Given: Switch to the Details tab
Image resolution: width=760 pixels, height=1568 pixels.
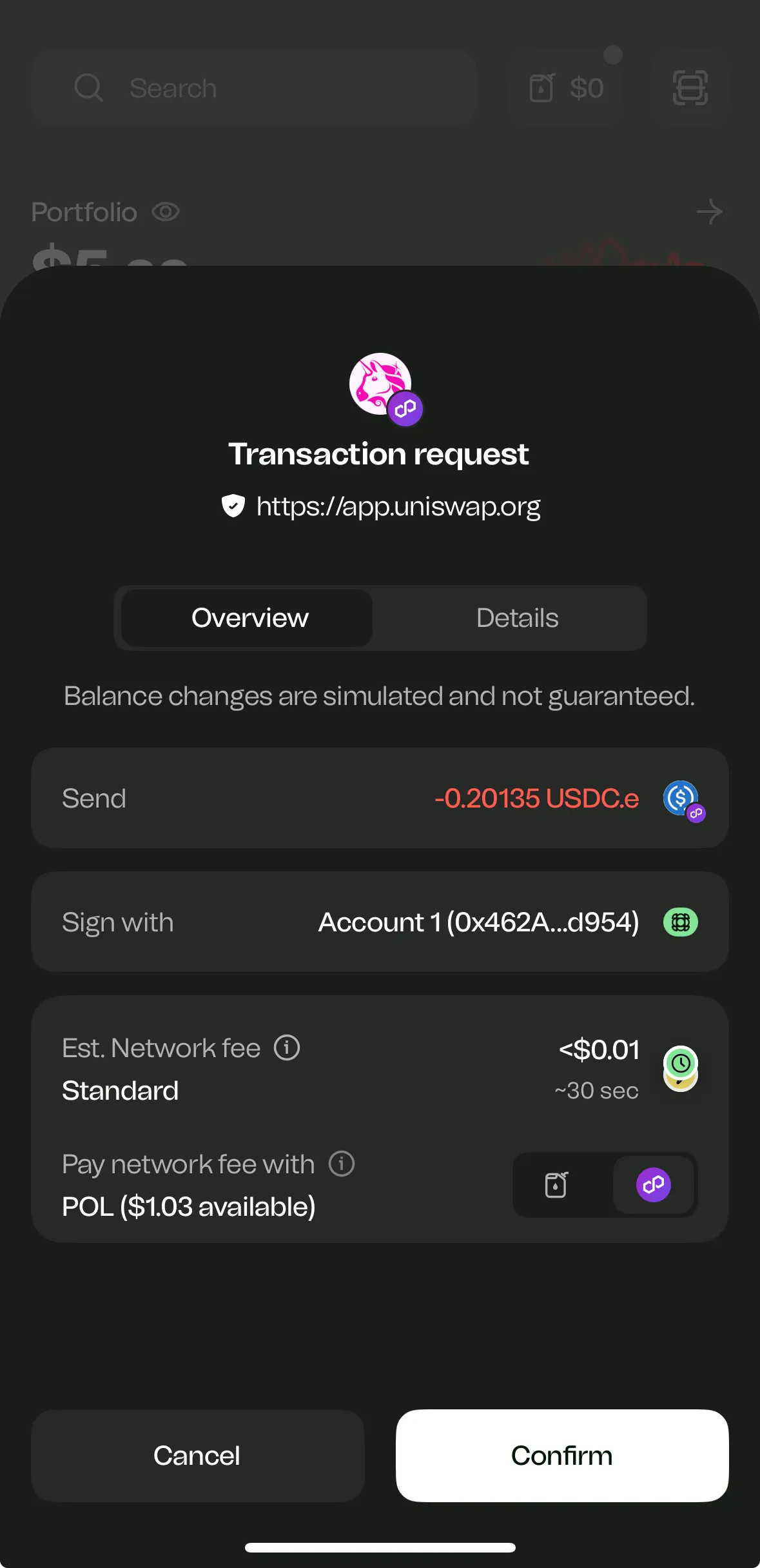Looking at the screenshot, I should tap(516, 617).
